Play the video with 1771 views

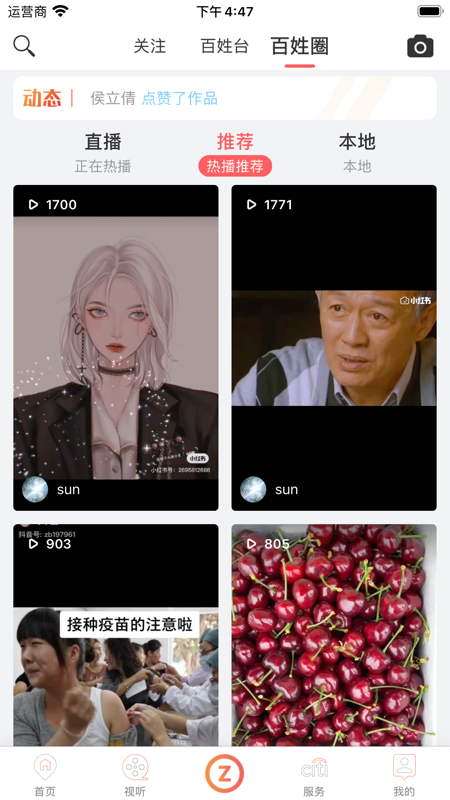click(334, 347)
